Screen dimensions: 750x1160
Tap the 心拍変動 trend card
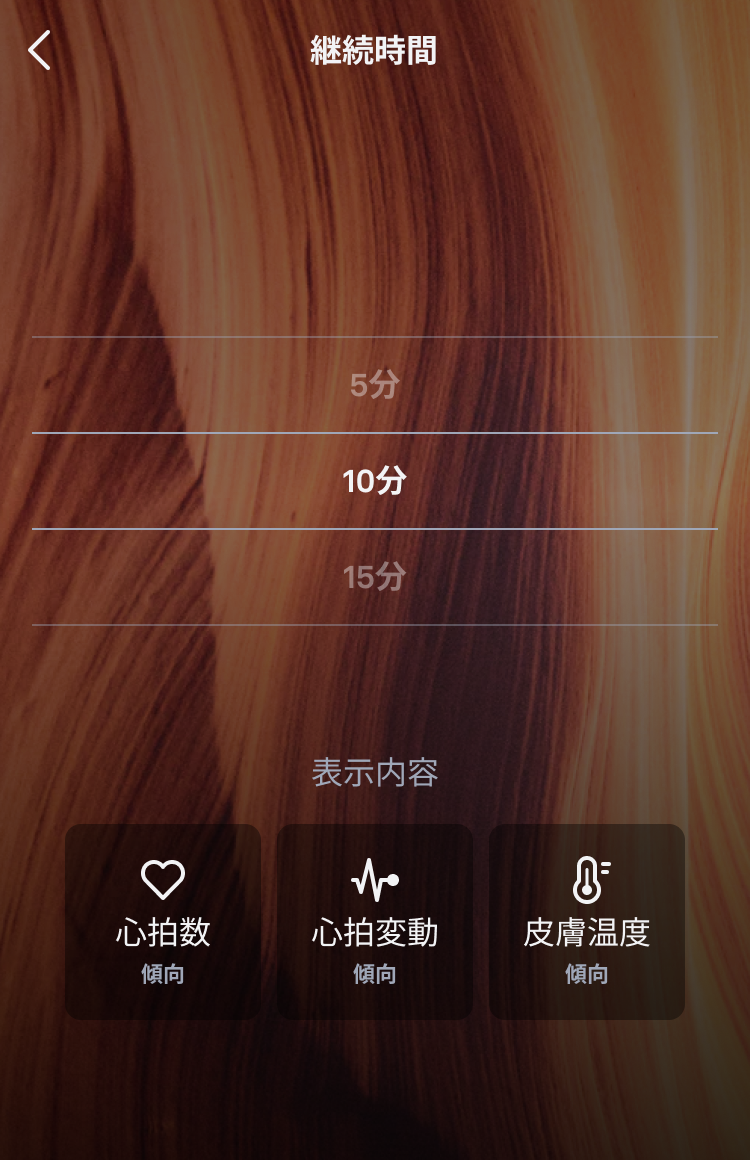375,921
